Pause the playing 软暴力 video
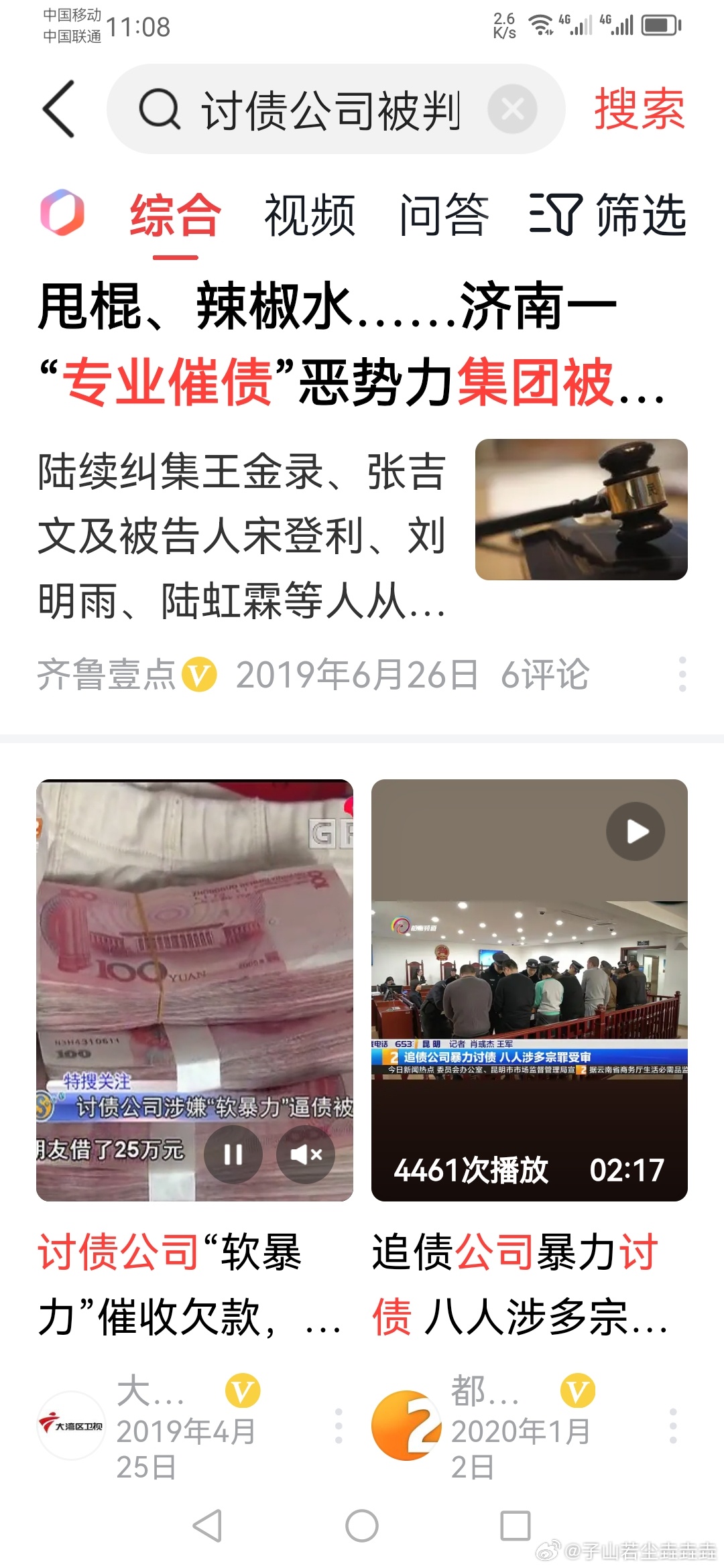This screenshot has height=1568, width=724. (x=233, y=1154)
